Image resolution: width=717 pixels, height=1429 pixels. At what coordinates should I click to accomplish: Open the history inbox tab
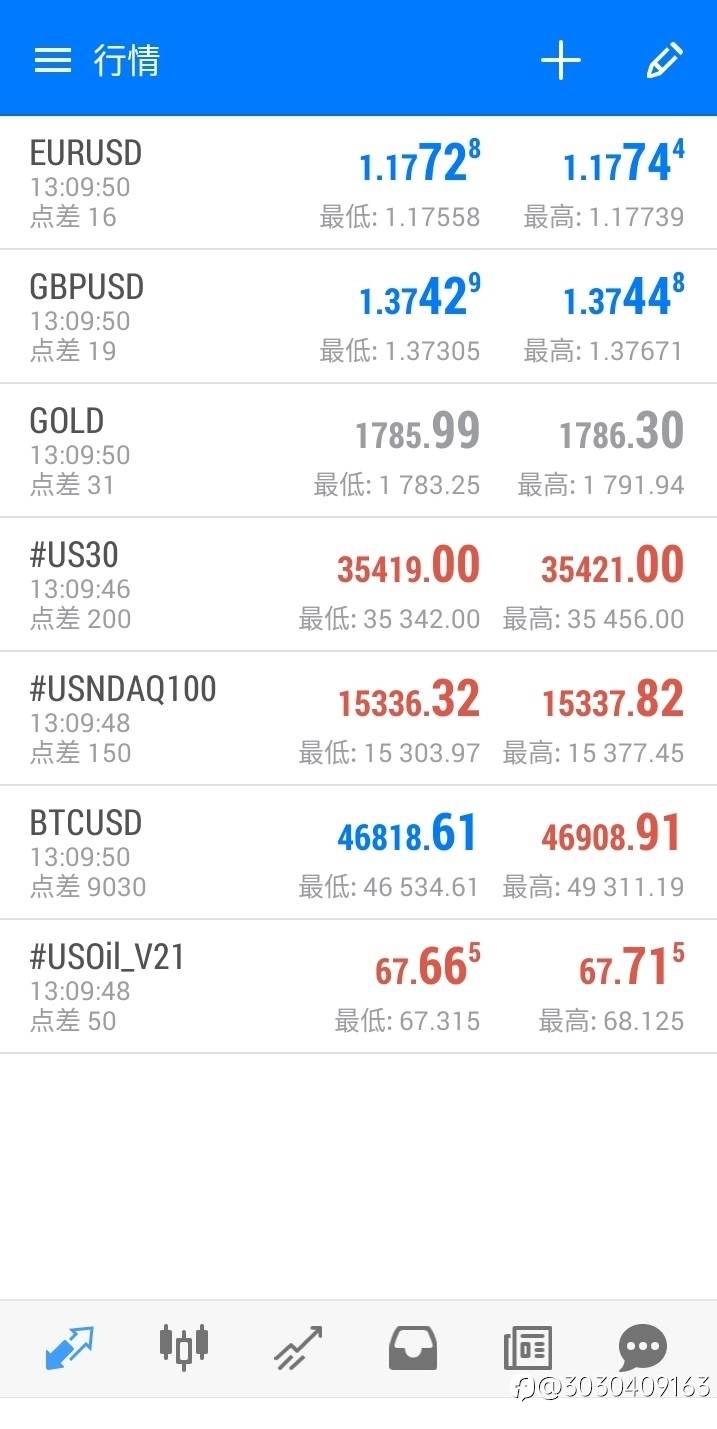(413, 1348)
